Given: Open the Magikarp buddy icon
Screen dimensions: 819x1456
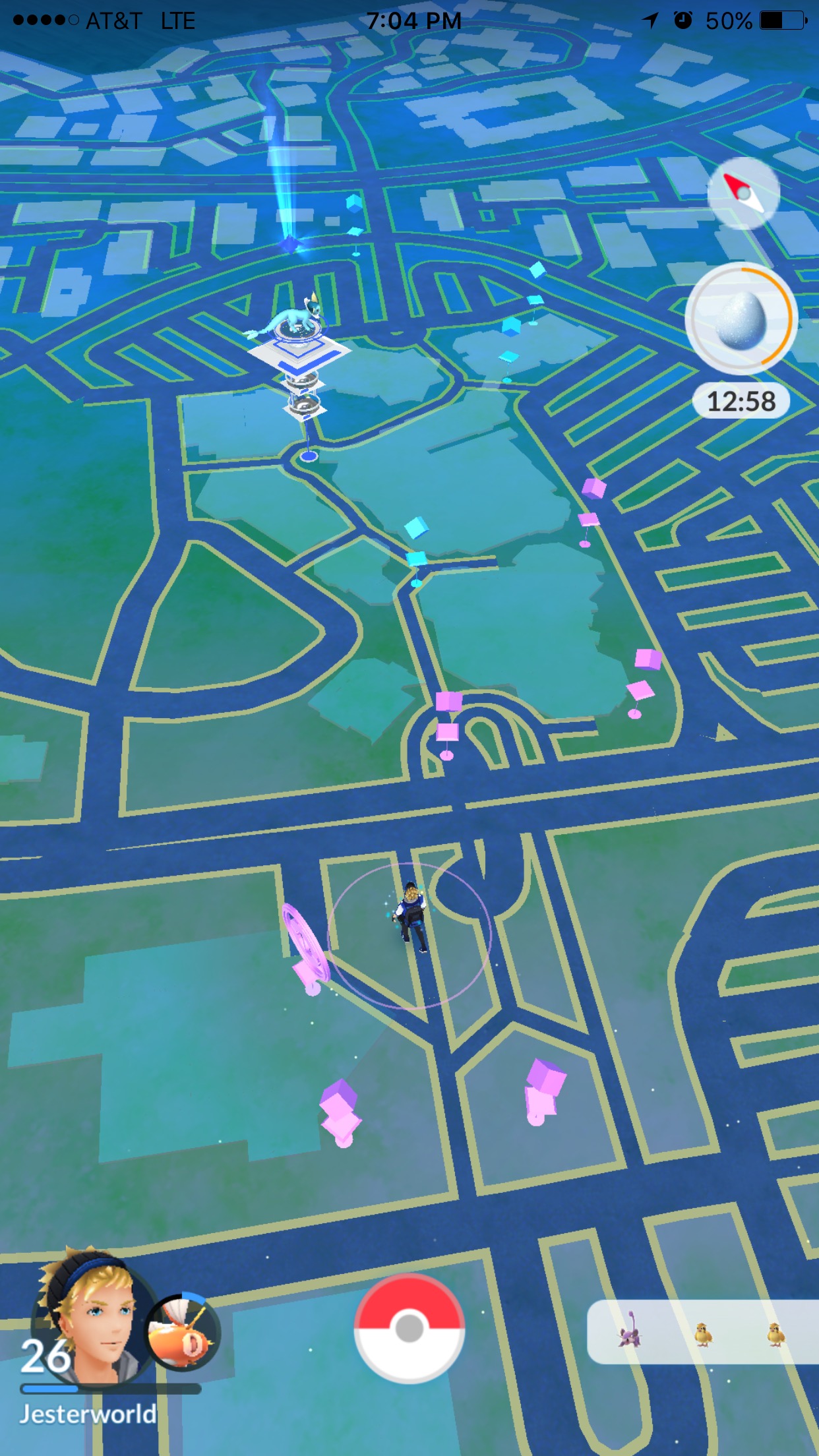Looking at the screenshot, I should (x=183, y=1333).
